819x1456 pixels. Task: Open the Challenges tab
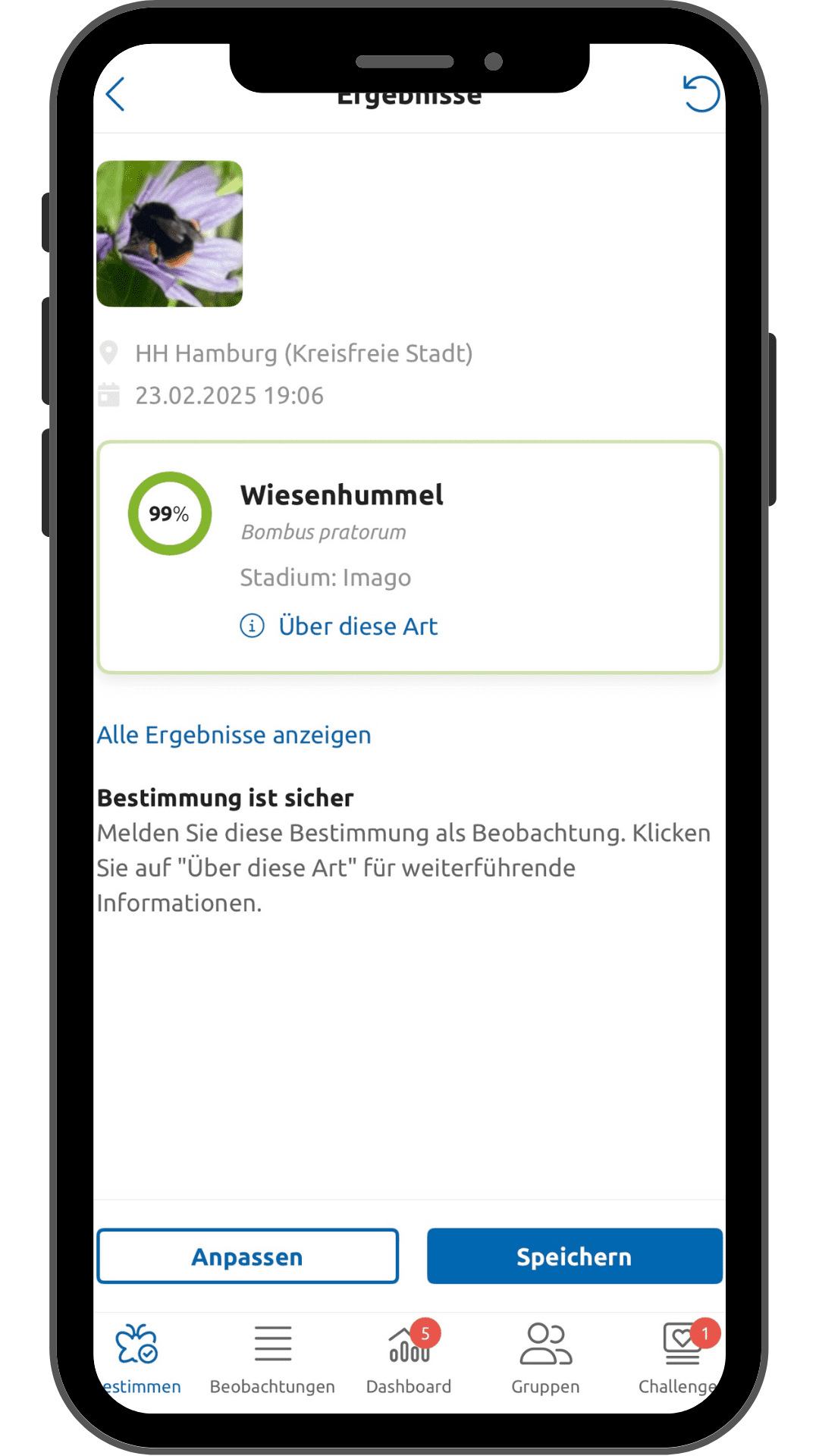point(679,1359)
